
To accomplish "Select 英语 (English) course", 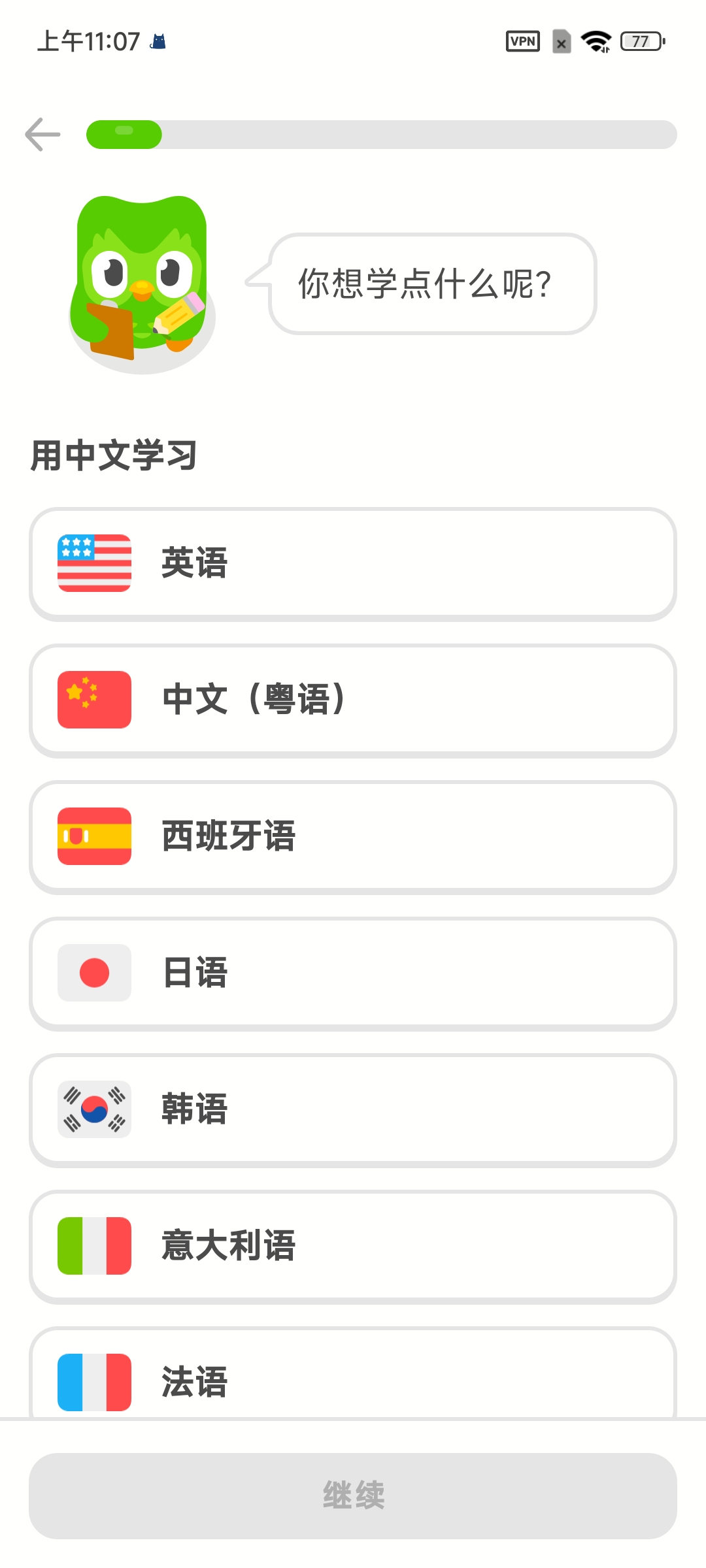I will [x=353, y=564].
